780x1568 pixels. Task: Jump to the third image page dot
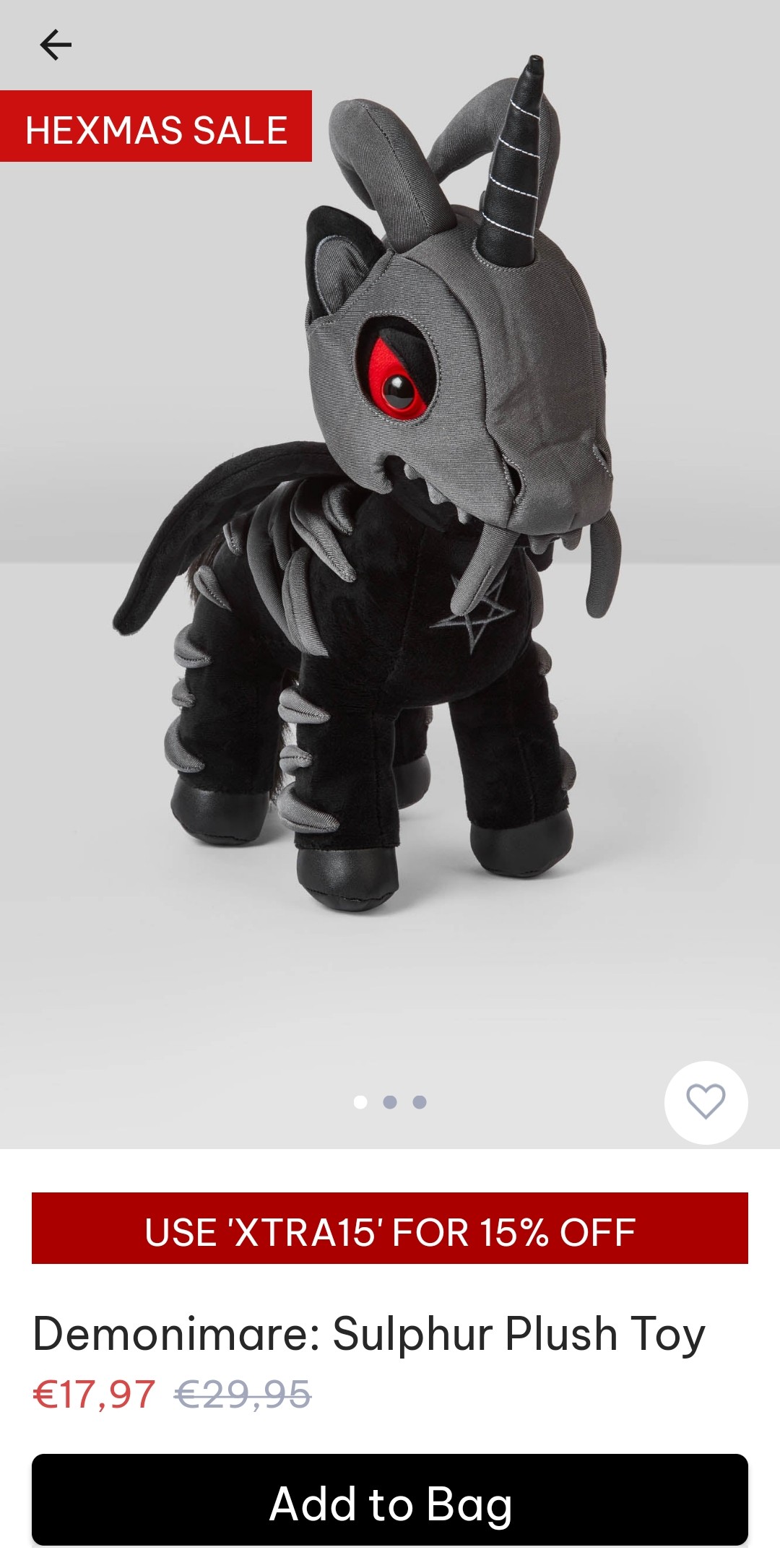(x=420, y=1101)
